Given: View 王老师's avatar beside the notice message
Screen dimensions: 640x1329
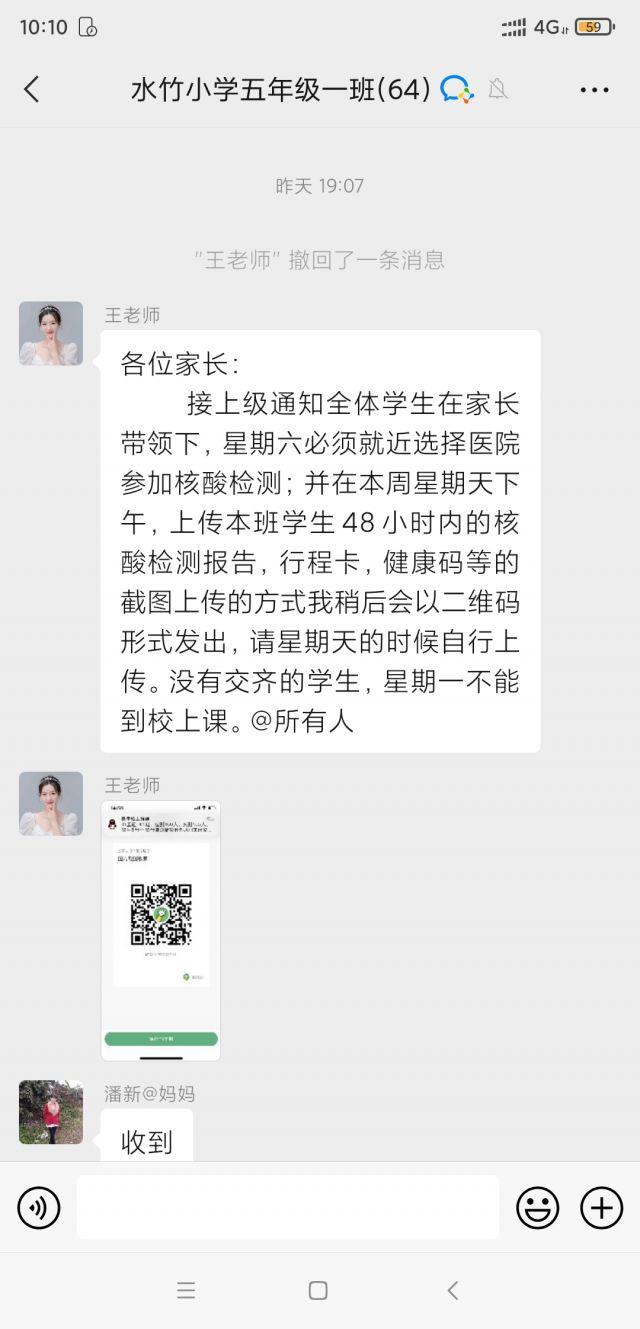Looking at the screenshot, I should point(51,333).
